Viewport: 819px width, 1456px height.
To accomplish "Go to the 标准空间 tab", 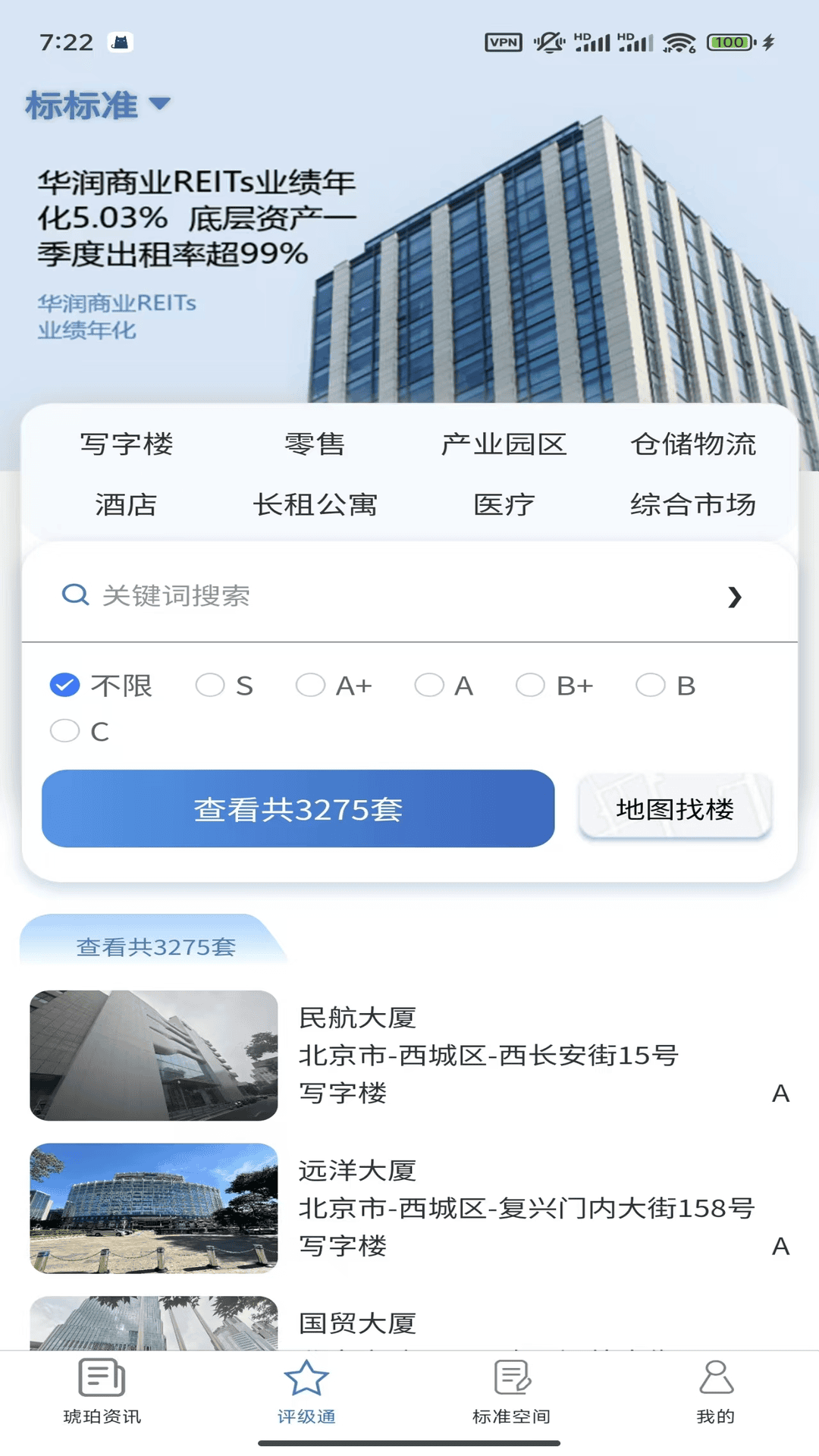I will [x=511, y=1392].
